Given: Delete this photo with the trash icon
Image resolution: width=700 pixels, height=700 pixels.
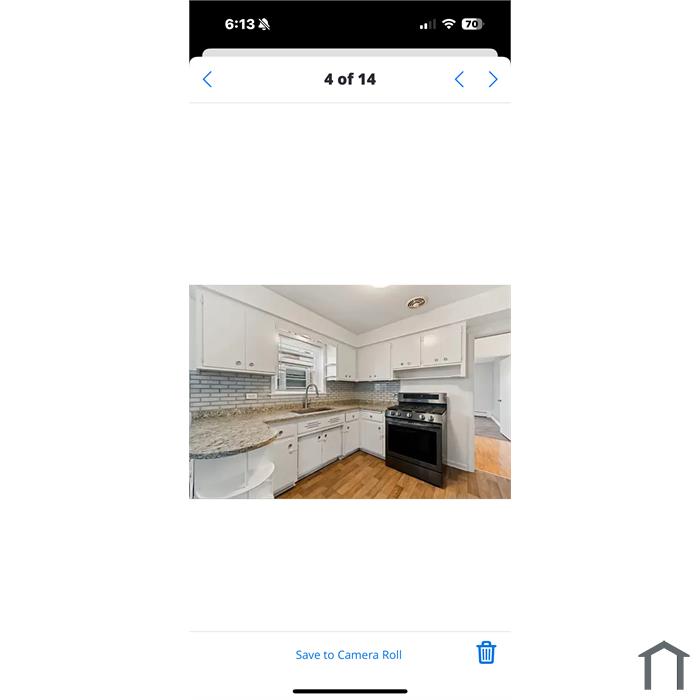Looking at the screenshot, I should click(486, 653).
